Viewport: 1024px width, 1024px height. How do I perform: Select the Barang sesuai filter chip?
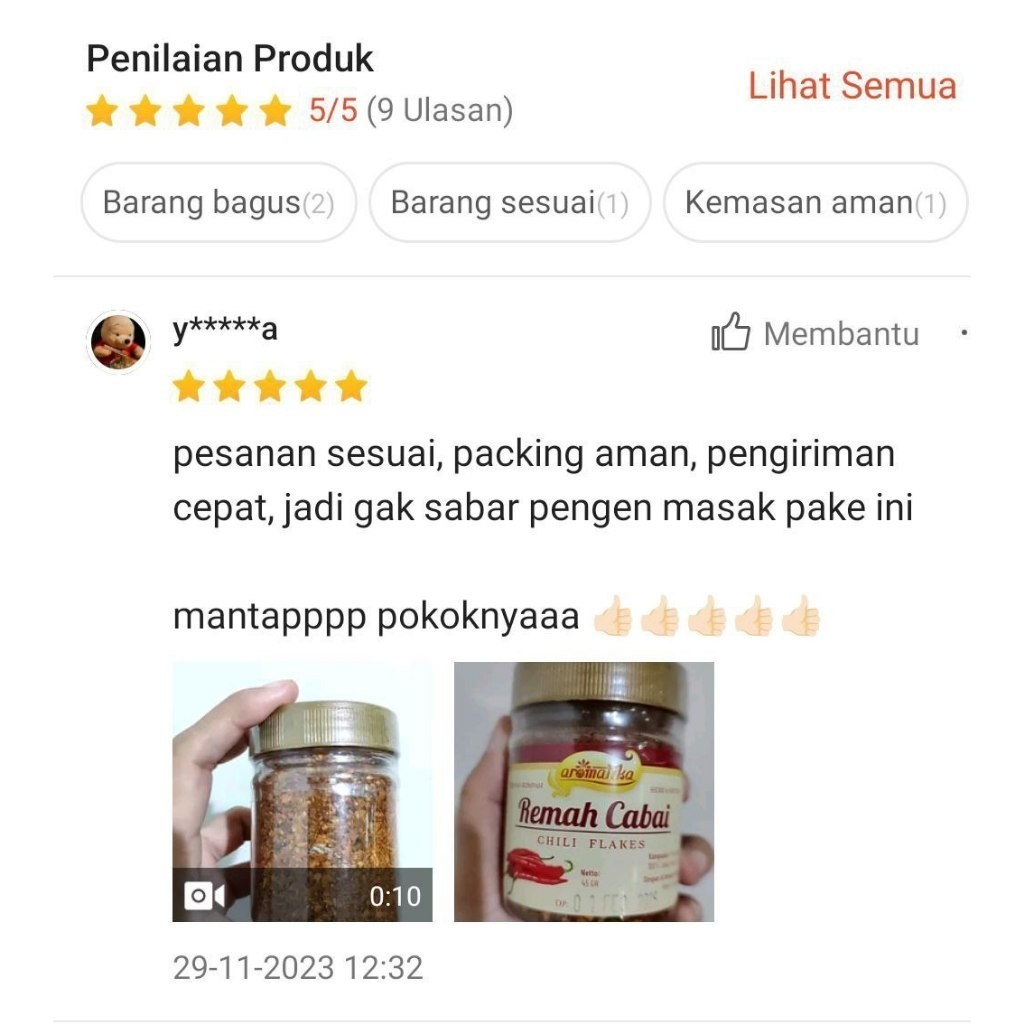pos(509,203)
